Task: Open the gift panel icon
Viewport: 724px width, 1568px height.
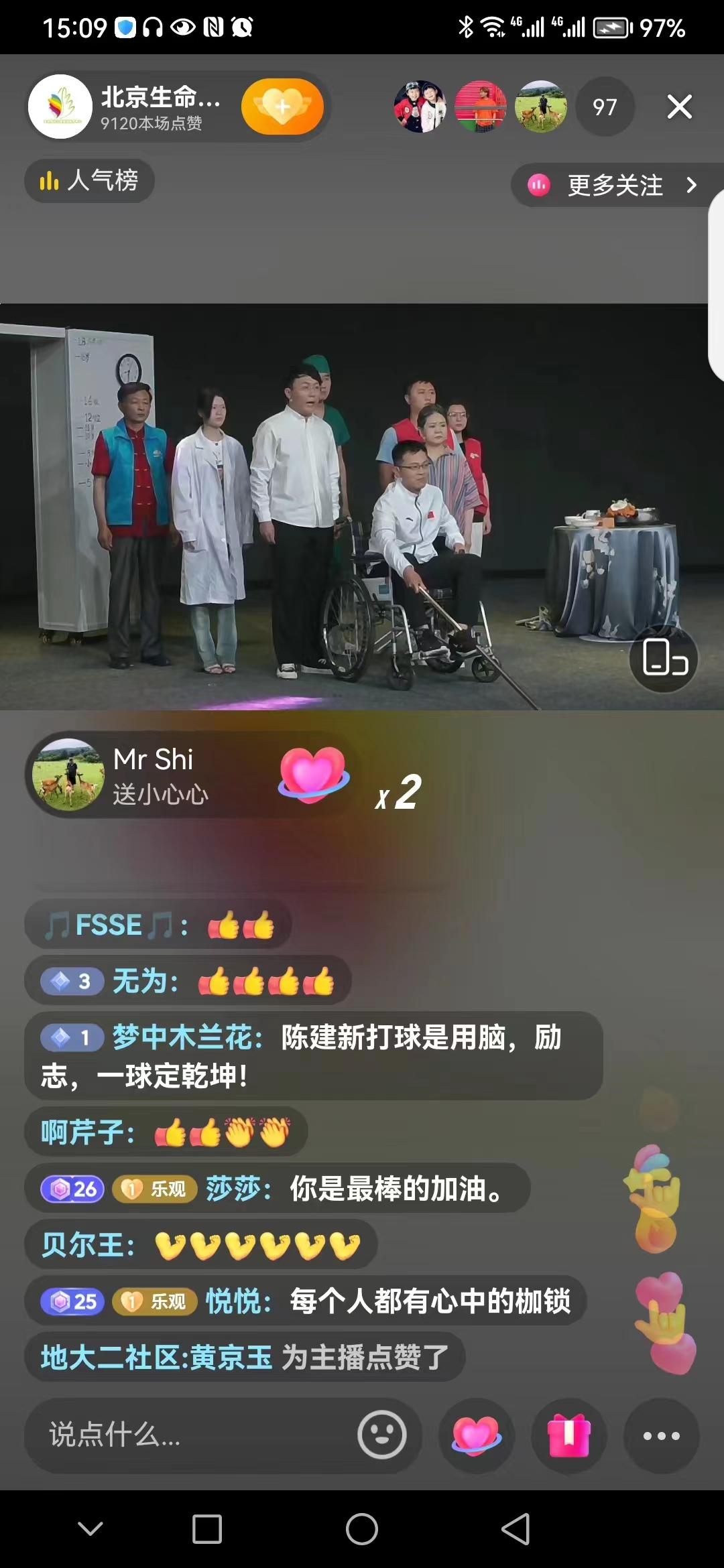Action: point(568,1435)
